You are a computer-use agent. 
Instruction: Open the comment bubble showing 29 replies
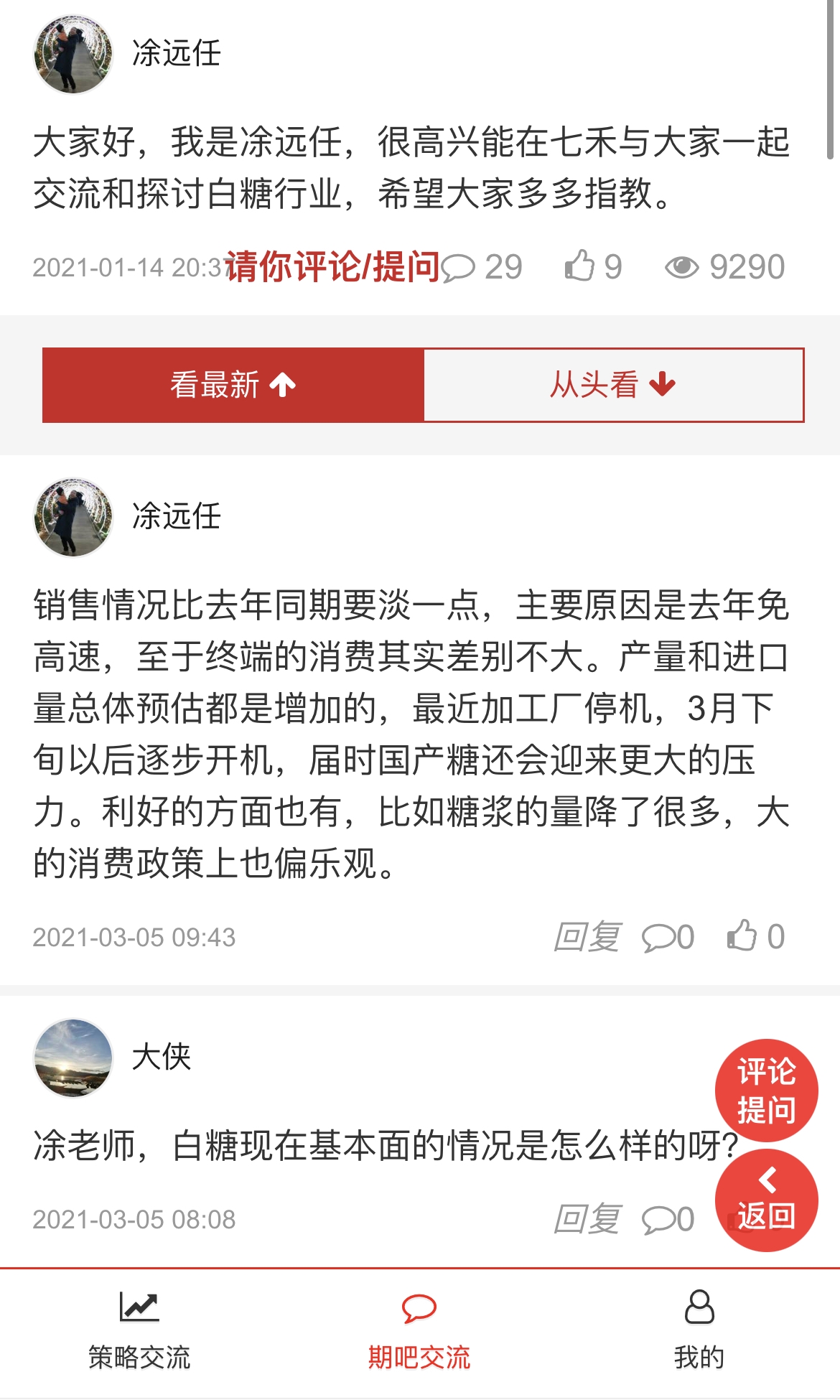click(x=482, y=267)
